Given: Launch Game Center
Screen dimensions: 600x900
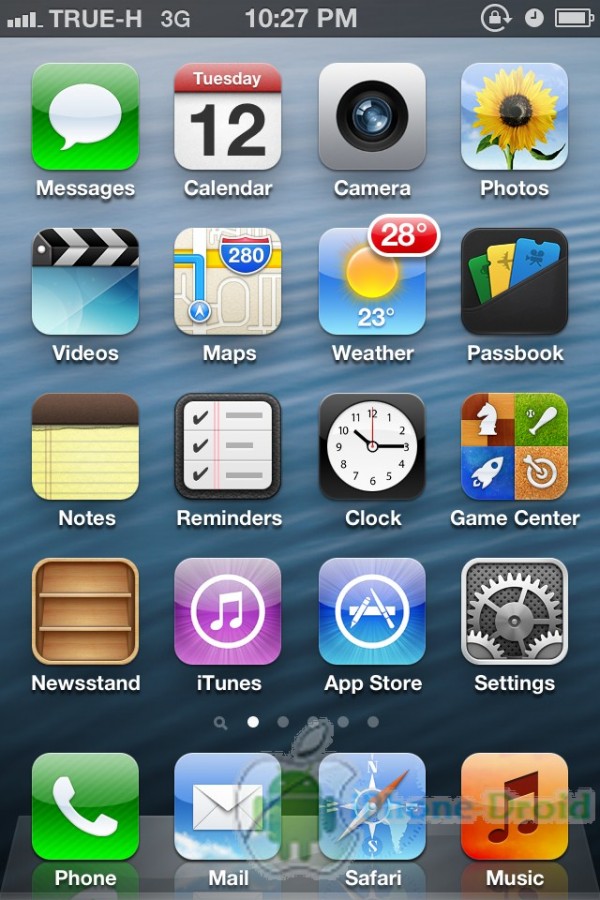Looking at the screenshot, I should [514, 447].
